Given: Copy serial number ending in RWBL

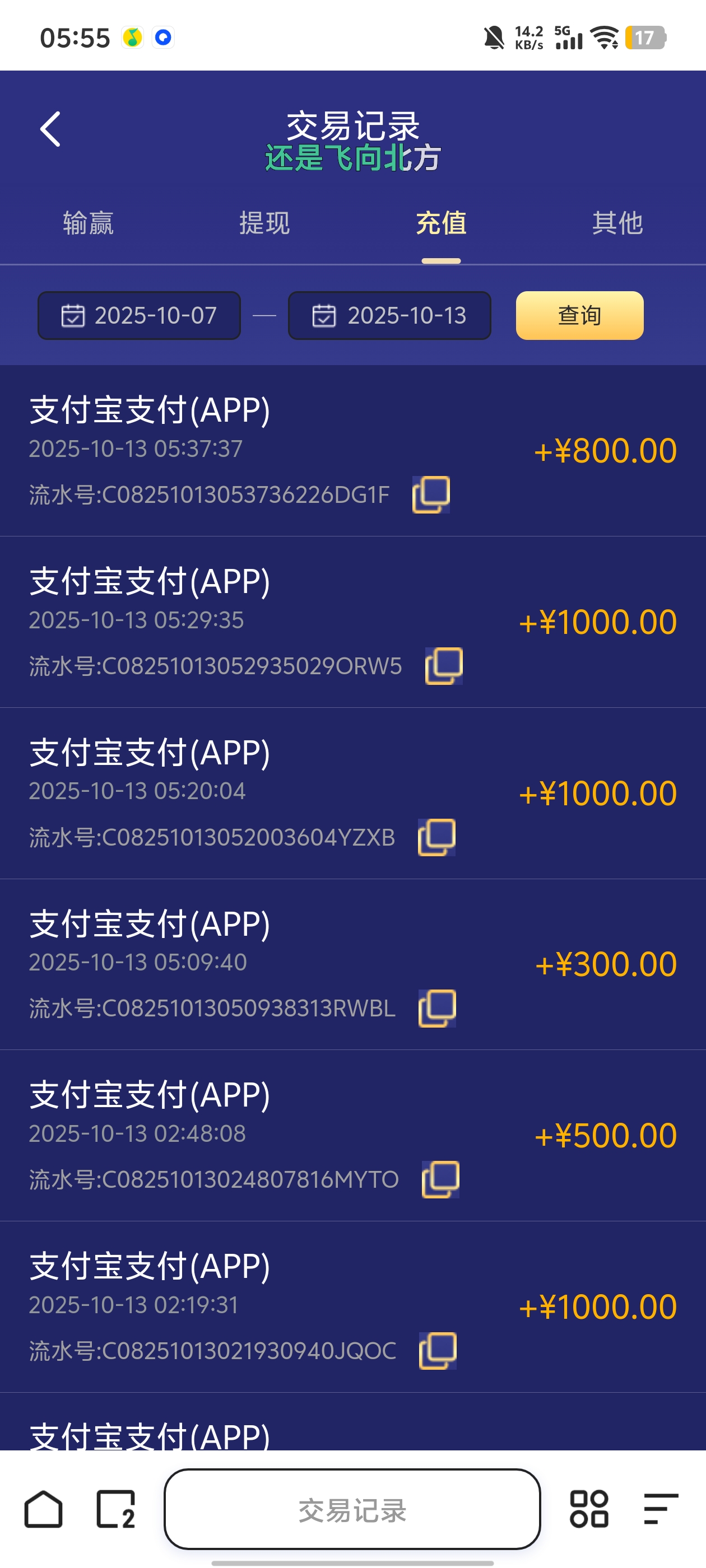Looking at the screenshot, I should [x=438, y=1008].
